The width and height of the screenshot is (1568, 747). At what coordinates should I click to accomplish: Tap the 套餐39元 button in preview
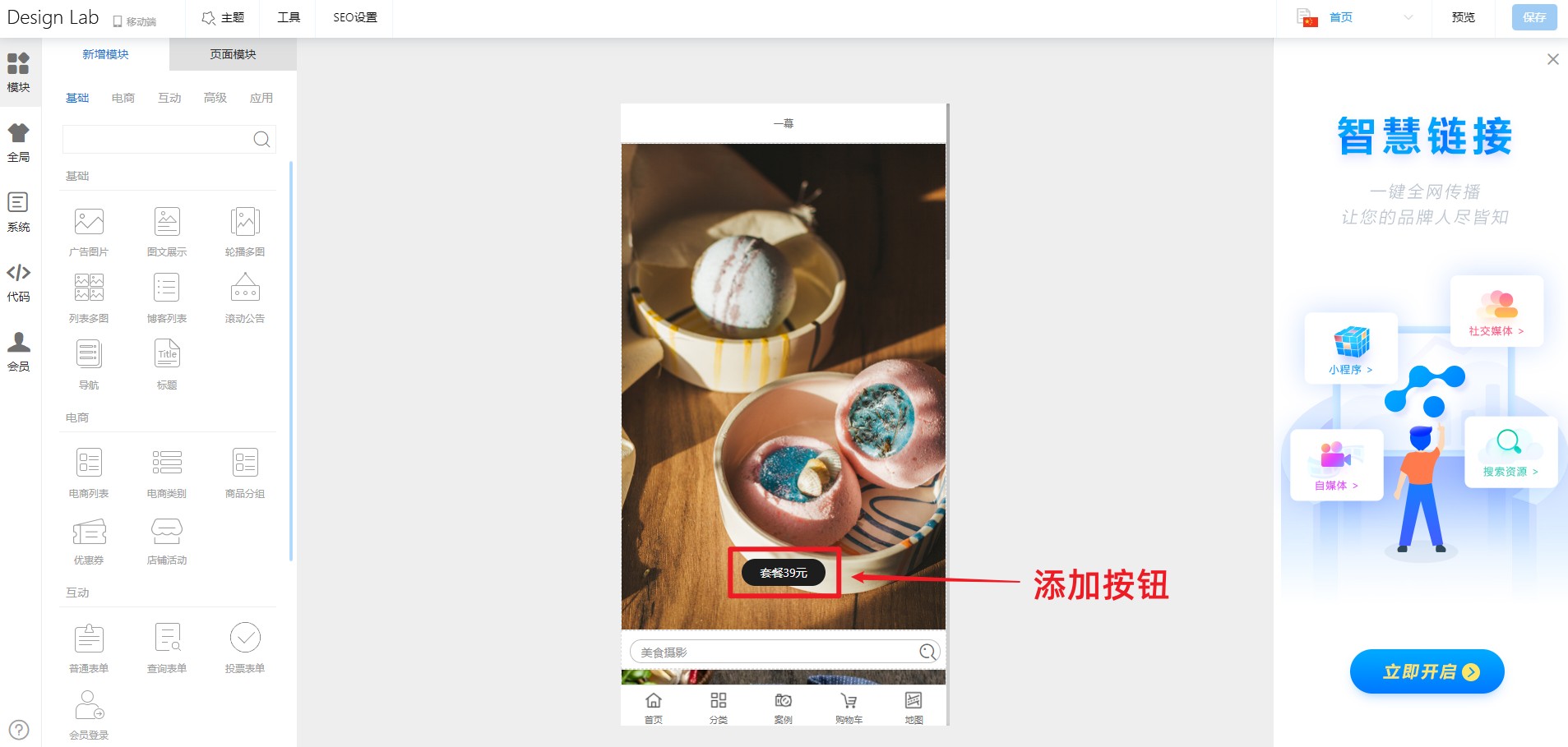pyautogui.click(x=783, y=573)
